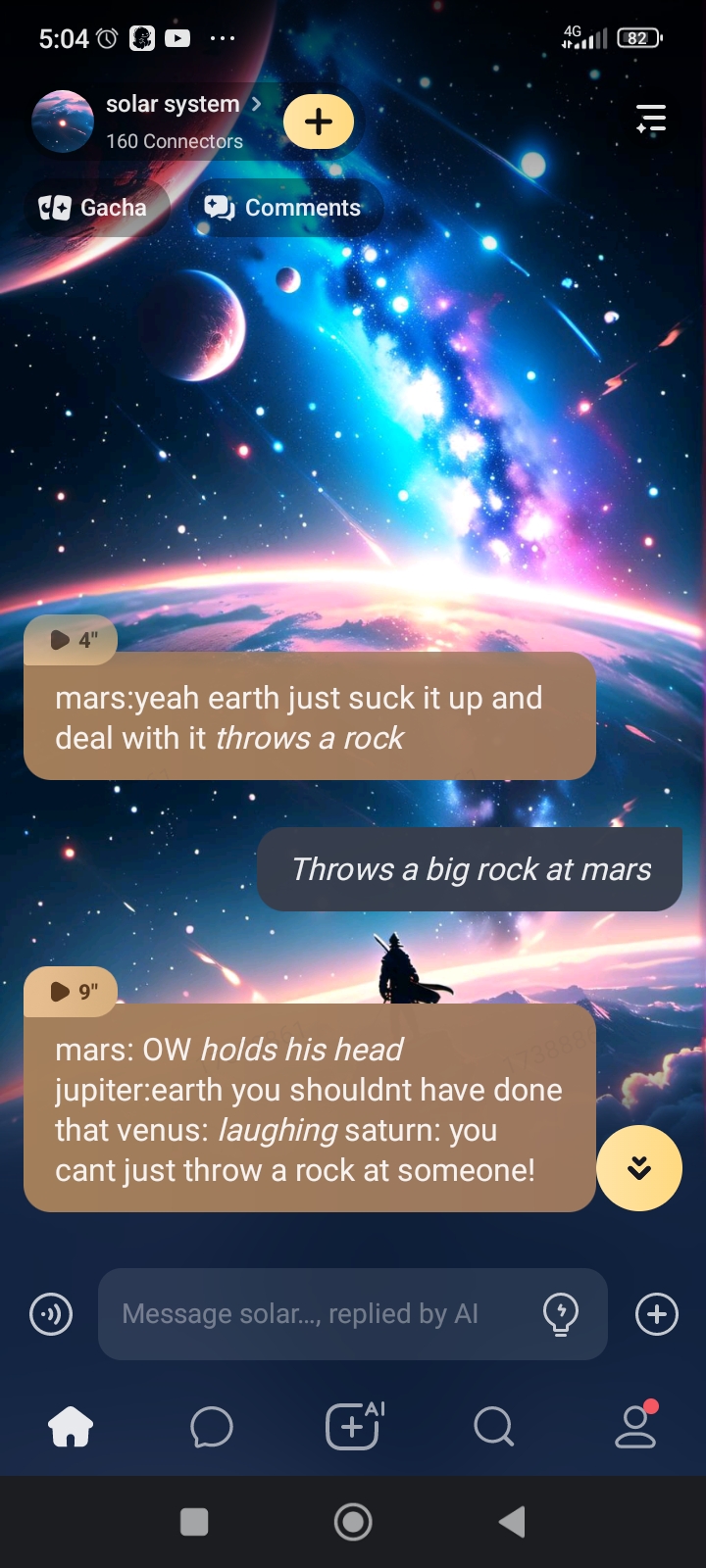Image resolution: width=706 pixels, height=1568 pixels.
Task: Play the 4-second voice message
Action: click(x=71, y=640)
